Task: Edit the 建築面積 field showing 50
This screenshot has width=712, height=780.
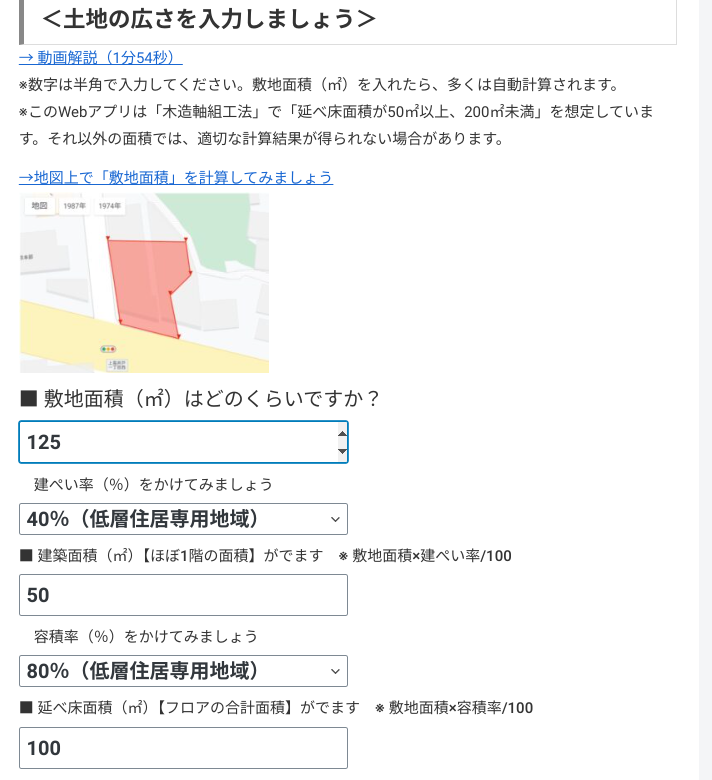Action: pos(183,595)
